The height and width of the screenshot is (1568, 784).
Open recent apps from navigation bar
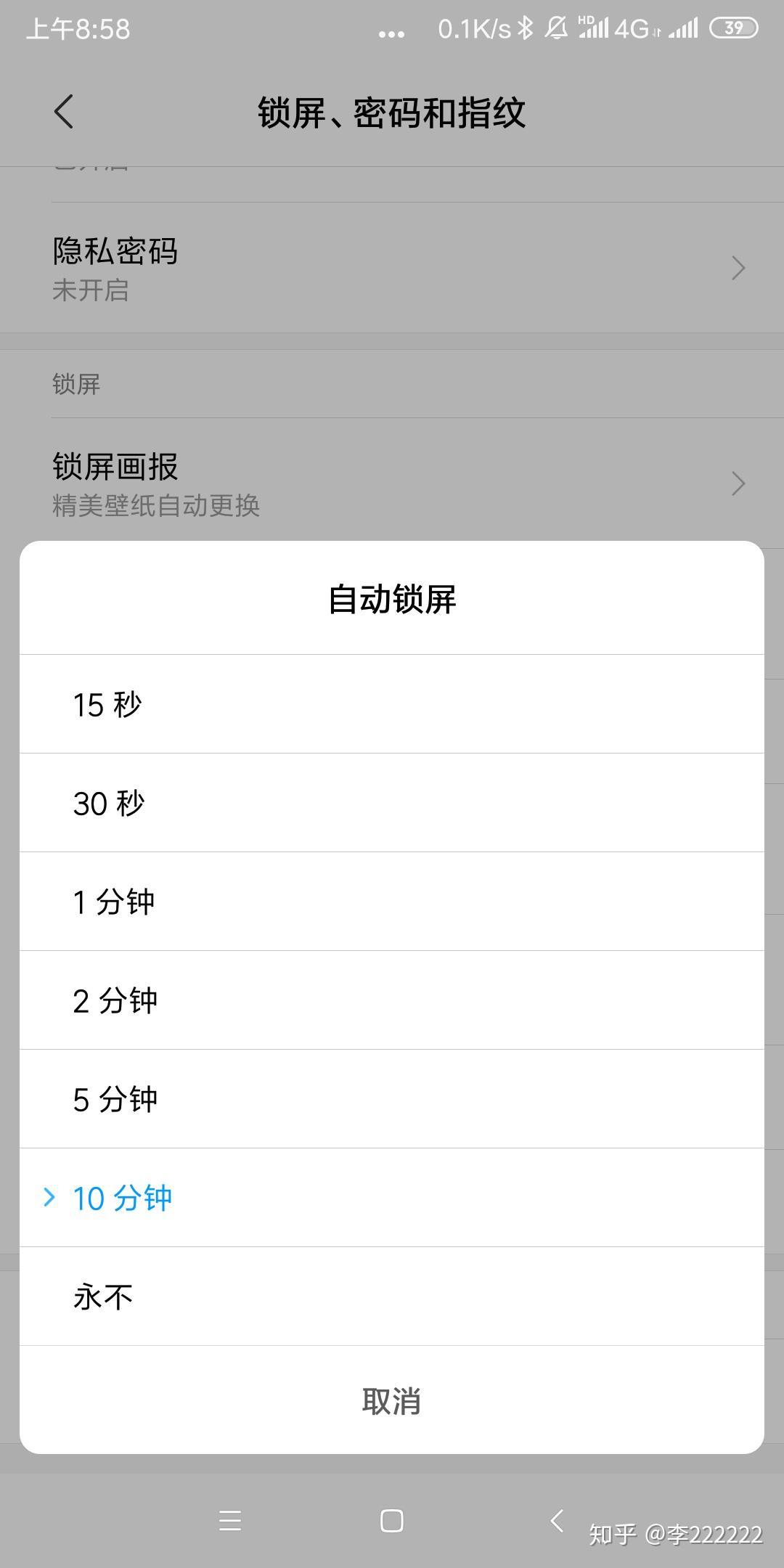click(x=230, y=1520)
